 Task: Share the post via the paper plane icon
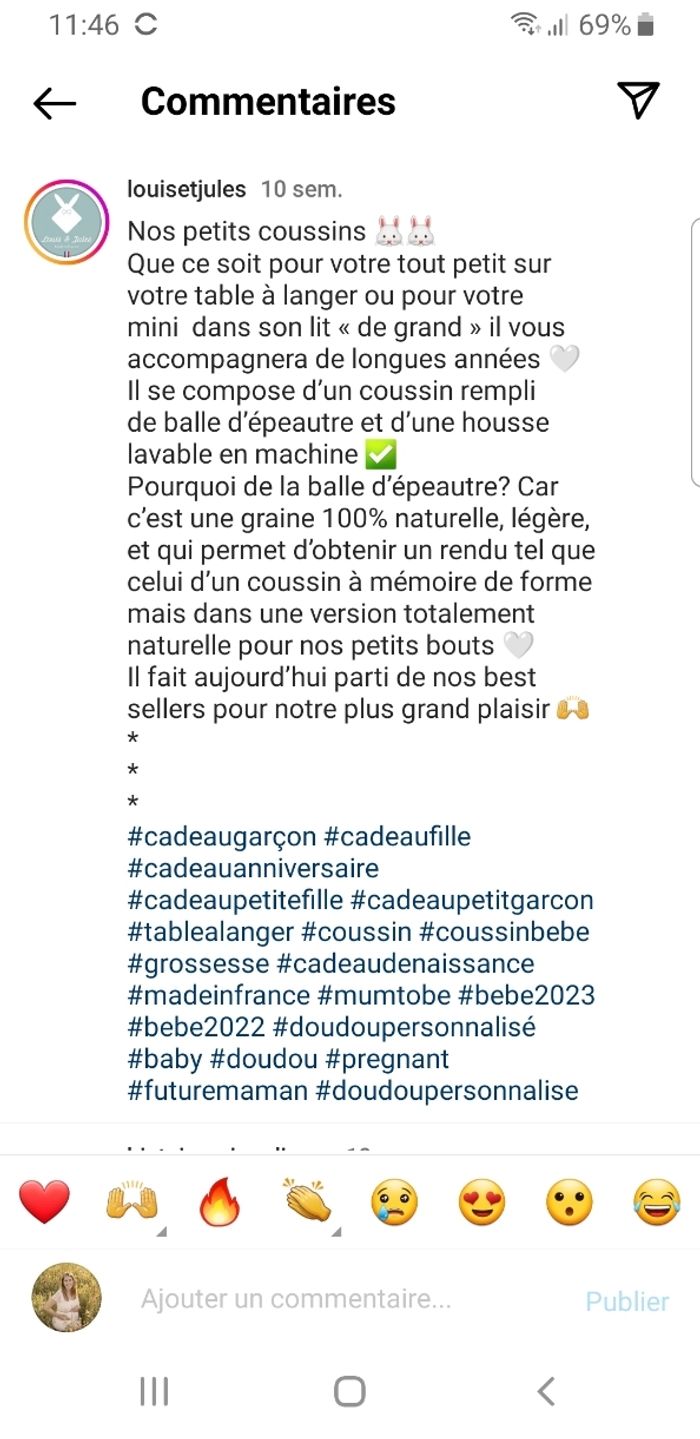[x=637, y=100]
